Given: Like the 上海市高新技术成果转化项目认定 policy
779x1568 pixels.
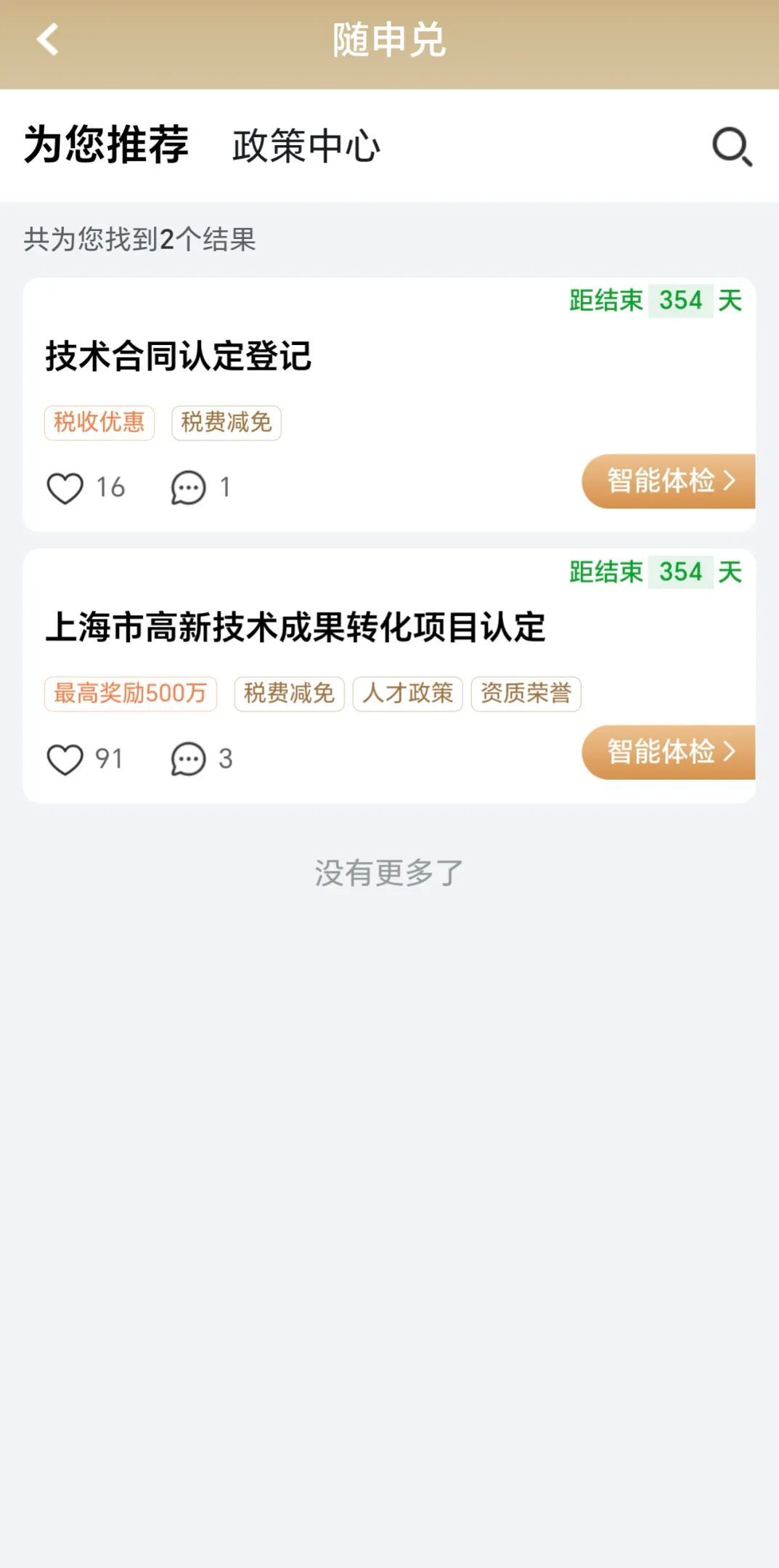Looking at the screenshot, I should 65,759.
